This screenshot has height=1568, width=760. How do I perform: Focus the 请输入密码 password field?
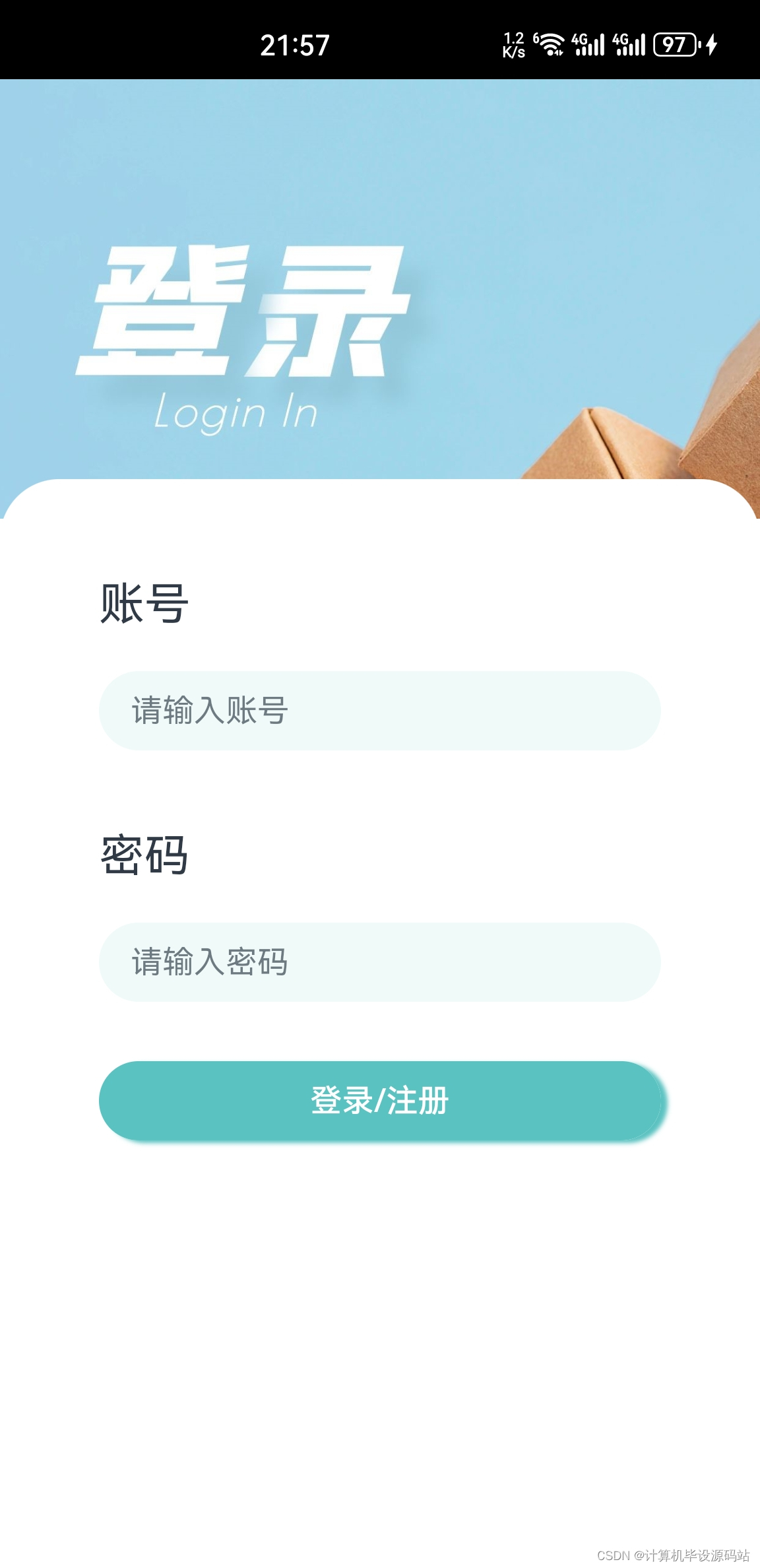[x=379, y=962]
